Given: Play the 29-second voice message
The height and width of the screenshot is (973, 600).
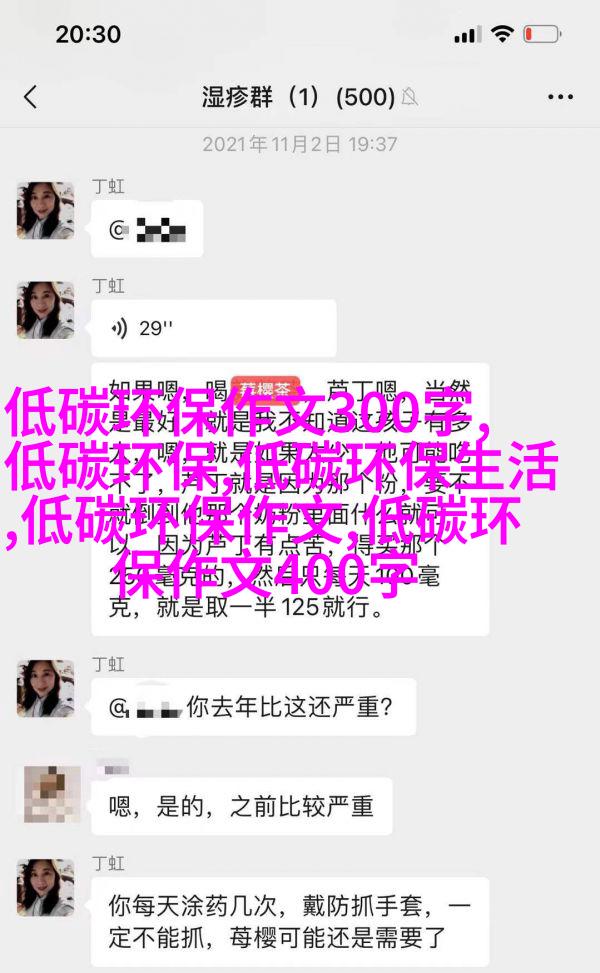Looking at the screenshot, I should [x=213, y=327].
